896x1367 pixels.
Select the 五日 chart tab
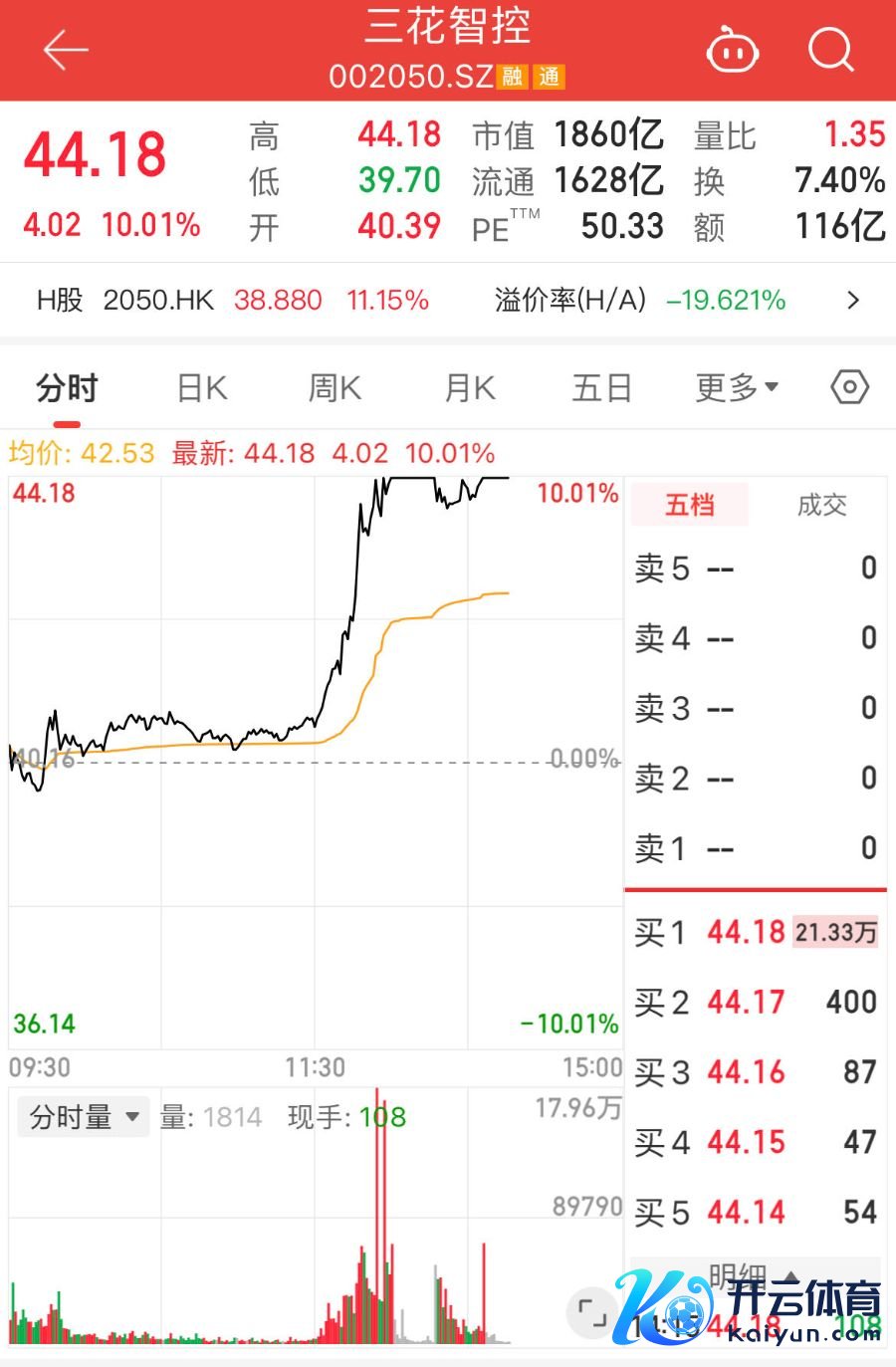click(602, 387)
